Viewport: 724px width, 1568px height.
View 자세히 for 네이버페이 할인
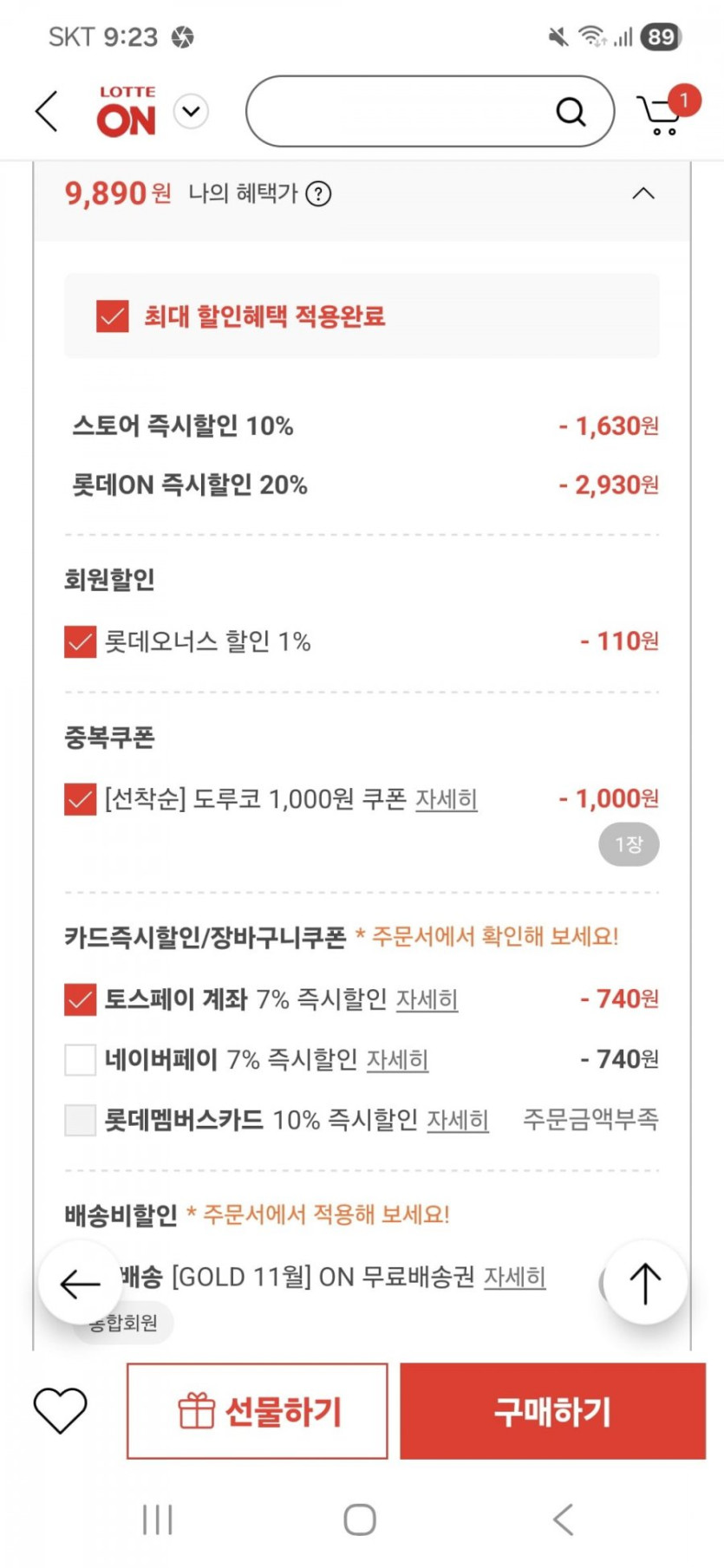(x=397, y=1059)
